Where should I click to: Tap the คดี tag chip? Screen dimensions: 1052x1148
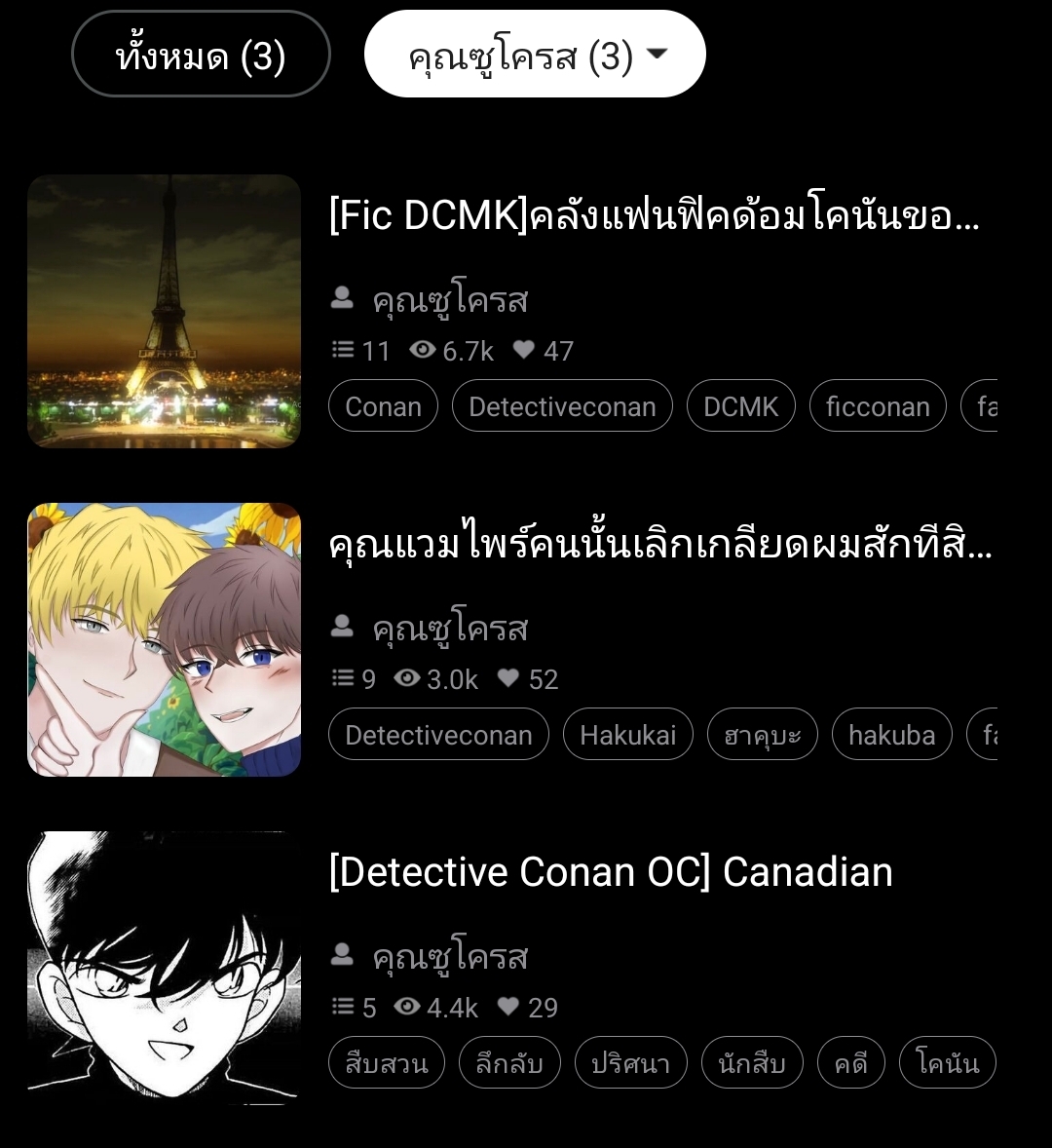[x=850, y=1063]
